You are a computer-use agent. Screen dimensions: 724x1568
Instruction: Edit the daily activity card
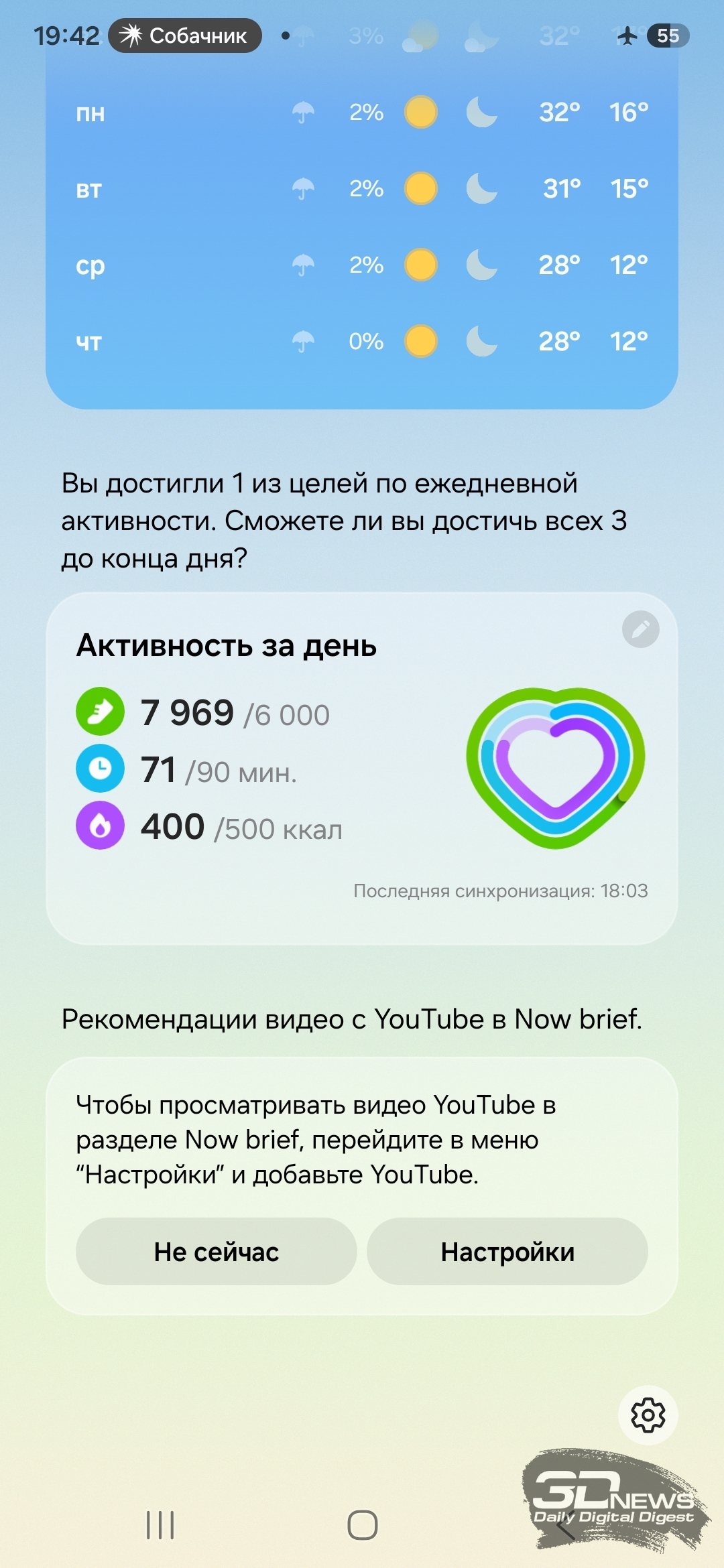(640, 629)
